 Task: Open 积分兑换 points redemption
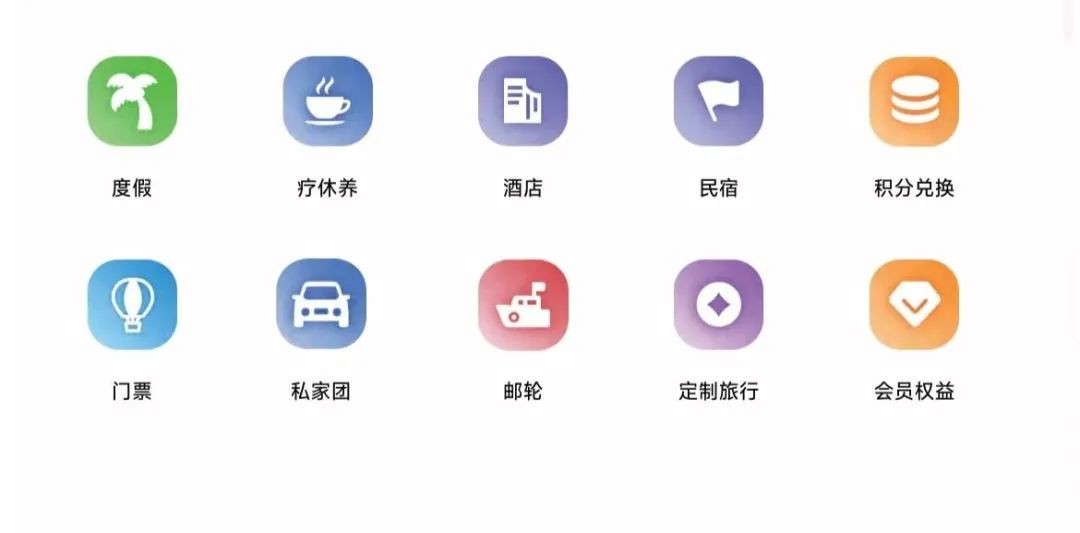tap(914, 101)
